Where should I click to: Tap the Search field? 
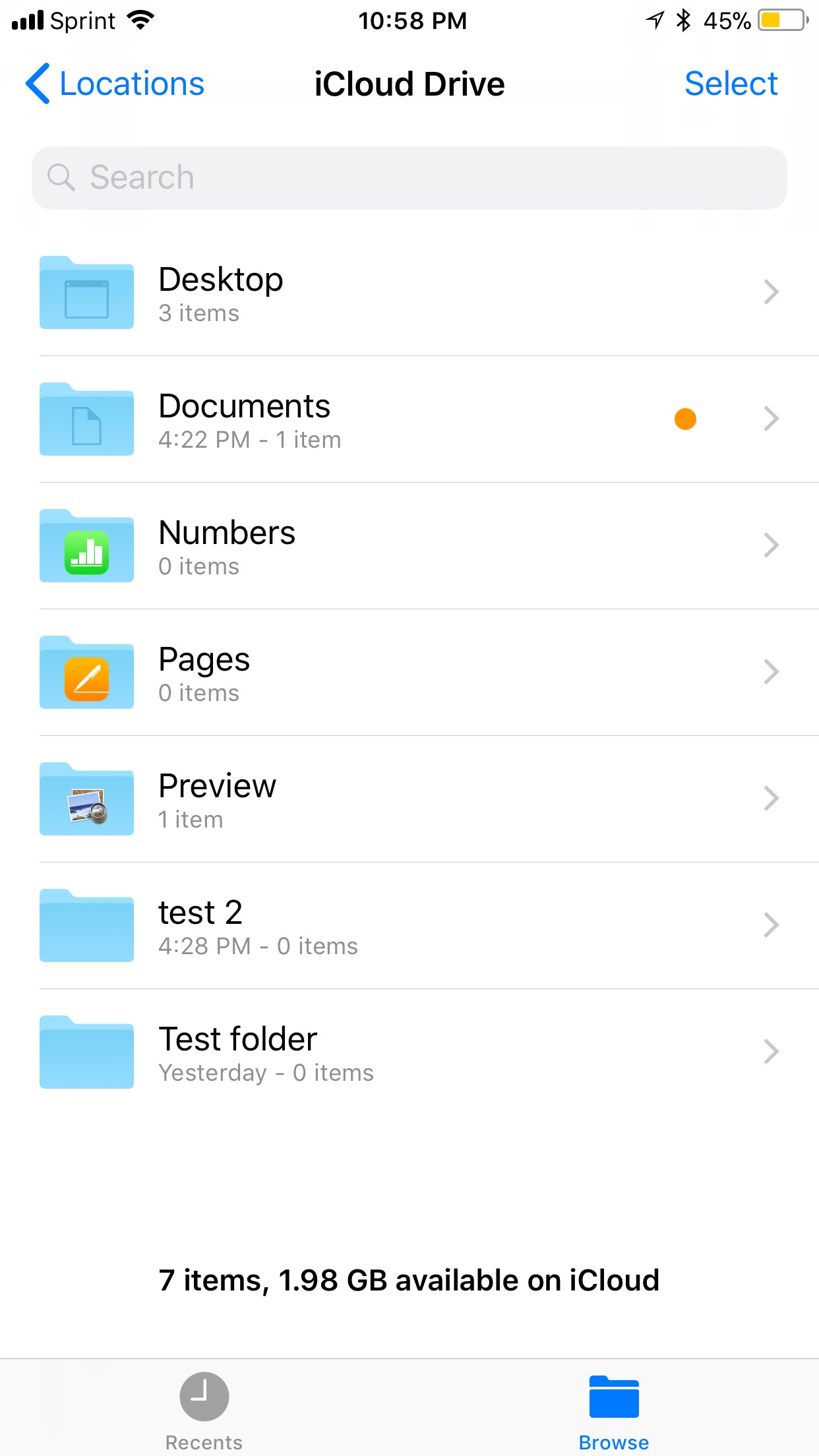coord(409,178)
